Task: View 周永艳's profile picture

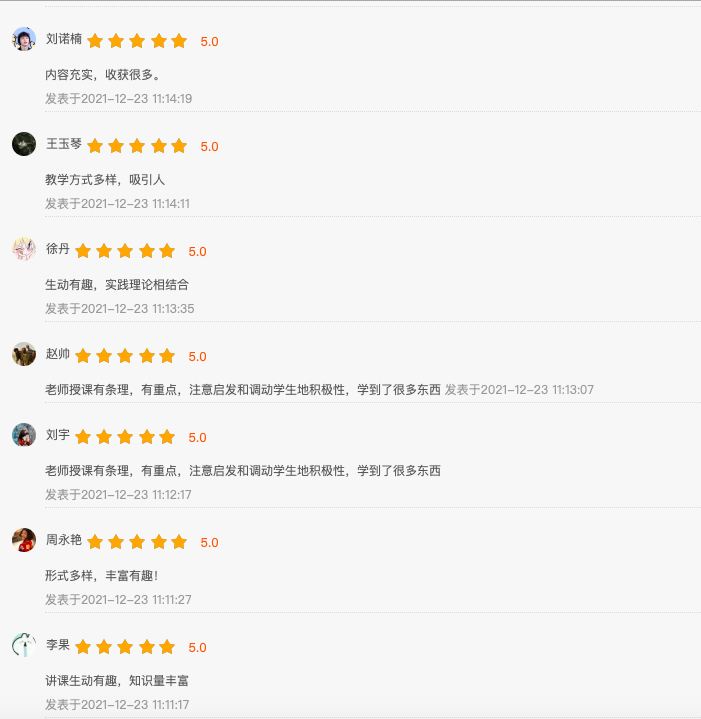Action: coord(24,540)
